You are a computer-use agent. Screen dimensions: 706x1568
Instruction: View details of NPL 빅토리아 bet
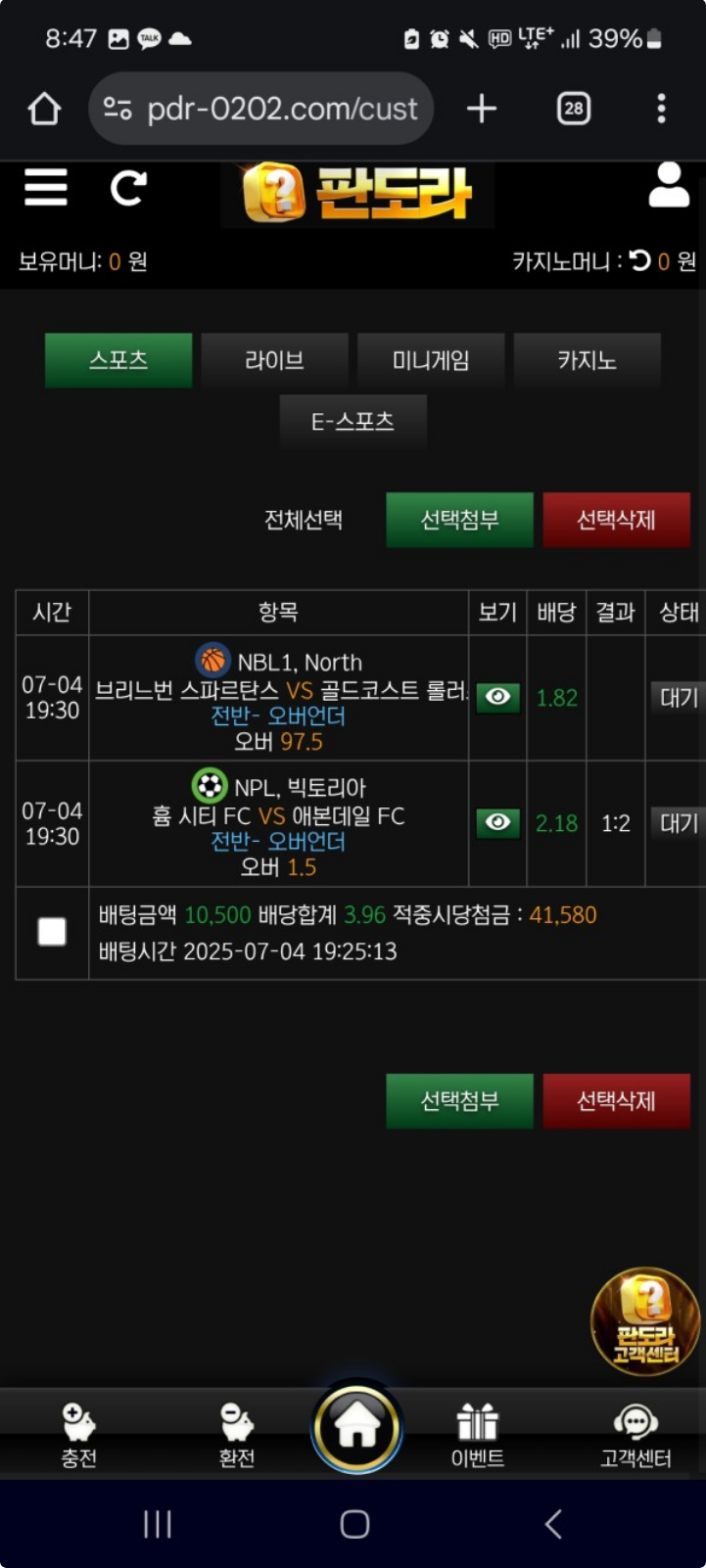pyautogui.click(x=497, y=823)
